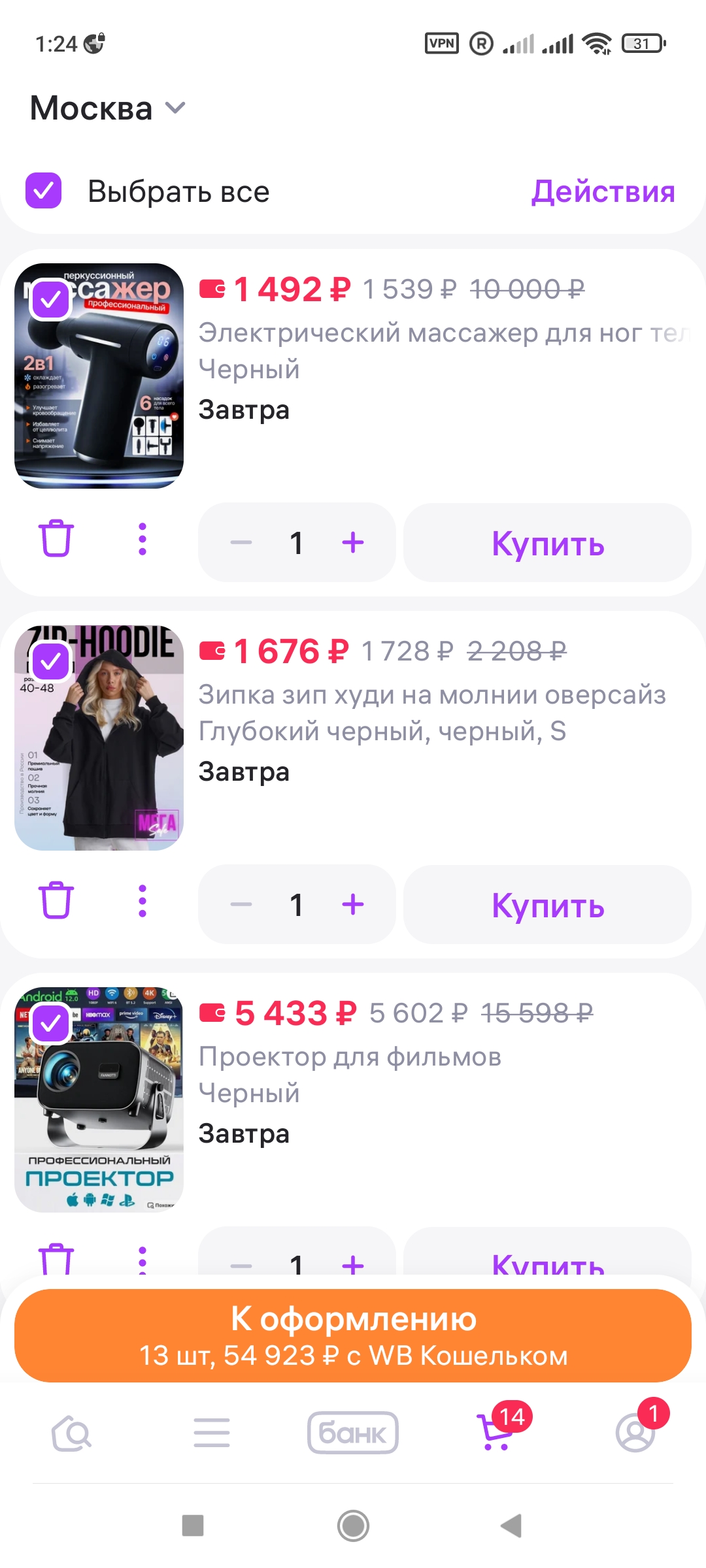
Task: Open the Москва city dropdown
Action: coord(108,108)
